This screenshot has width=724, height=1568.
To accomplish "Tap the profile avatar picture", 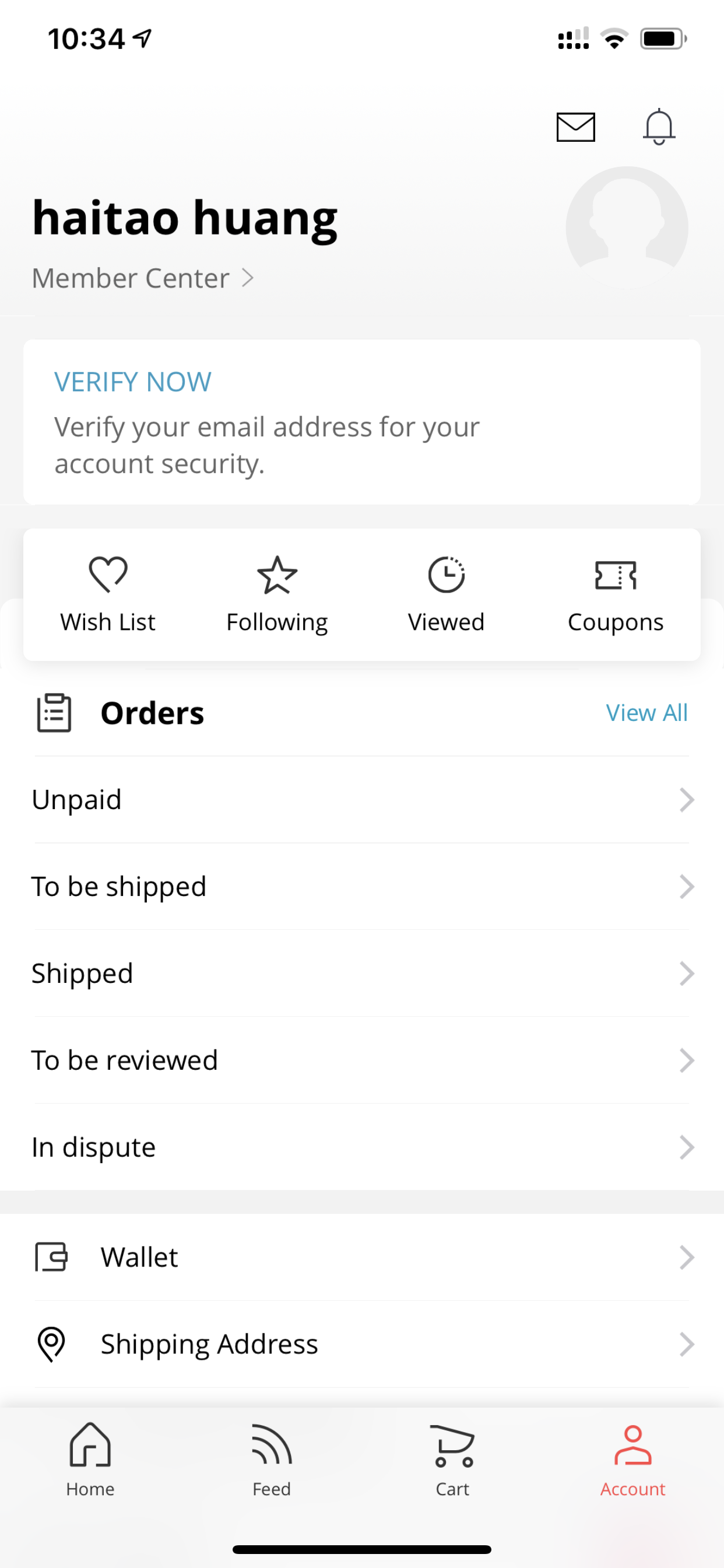I will coord(627,227).
